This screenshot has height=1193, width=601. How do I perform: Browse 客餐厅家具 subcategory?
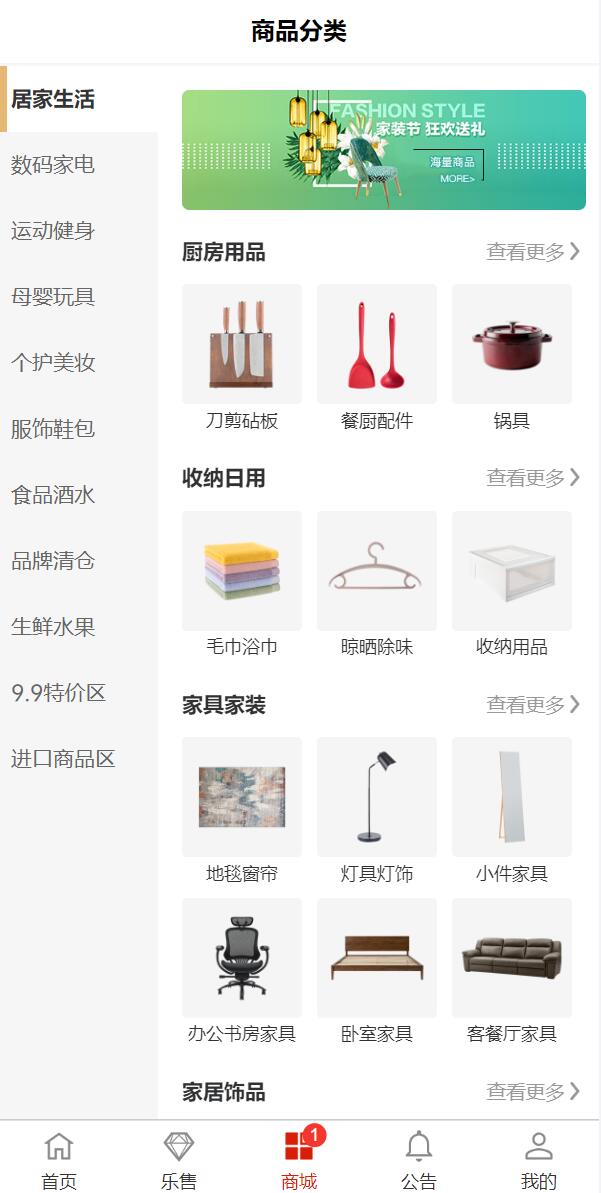pos(512,970)
